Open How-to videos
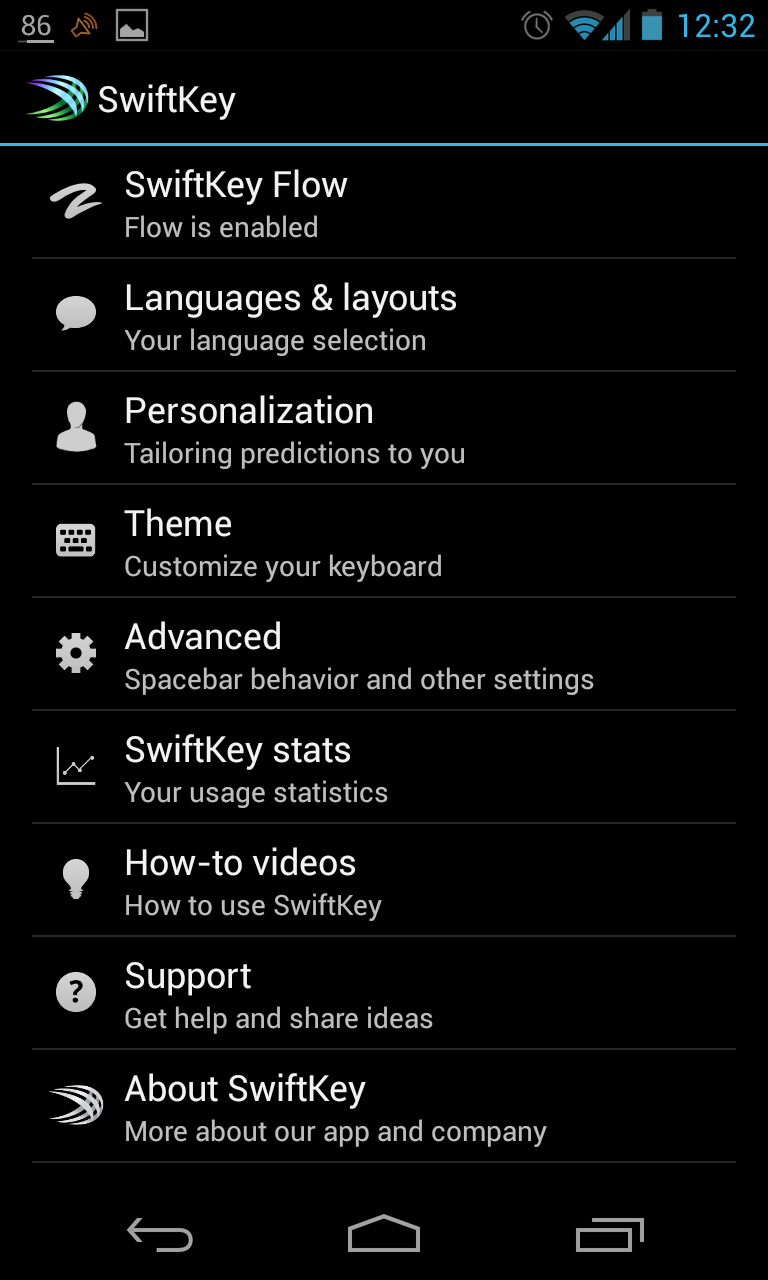768x1280 pixels. [x=384, y=881]
